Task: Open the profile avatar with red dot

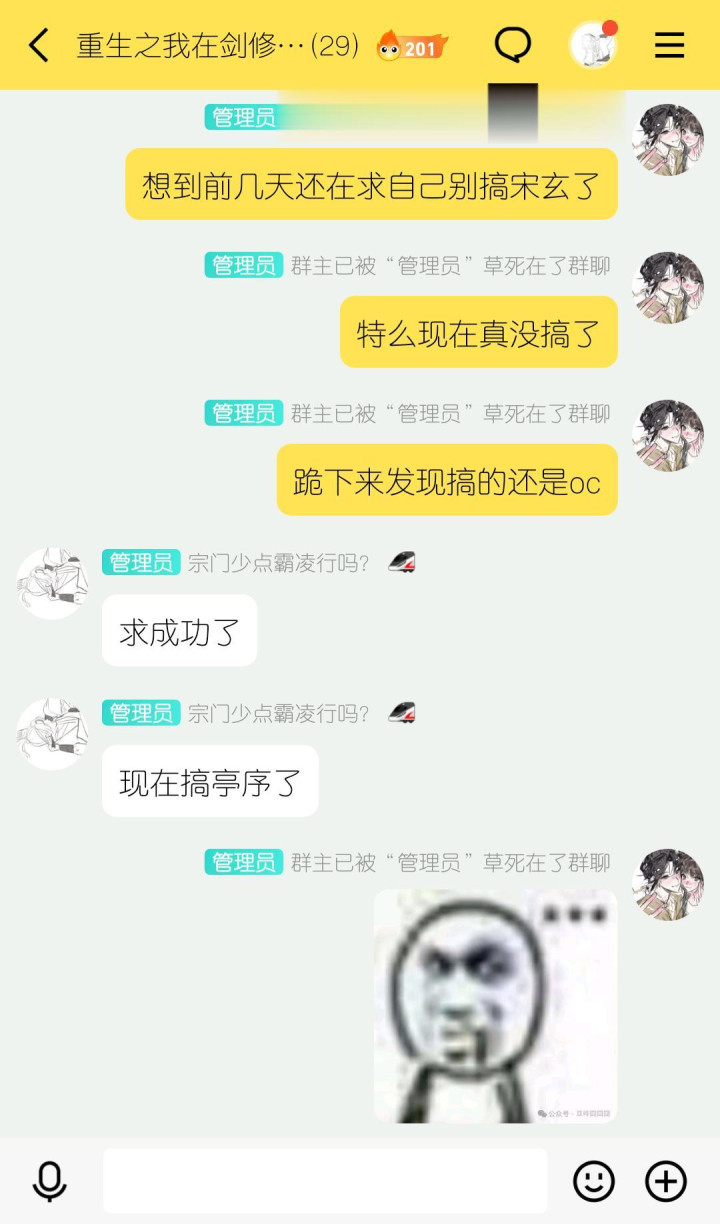Action: tap(593, 45)
